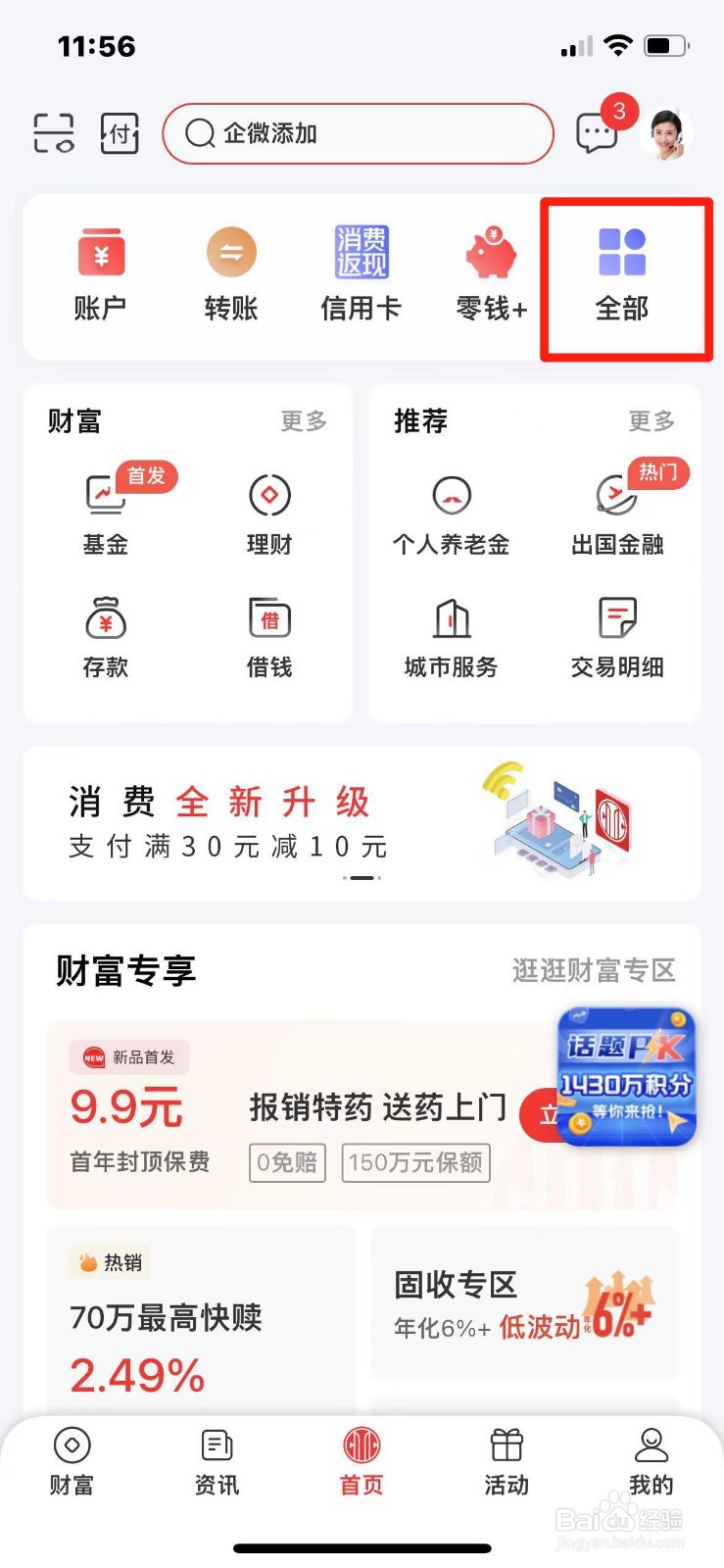Image resolution: width=724 pixels, height=1568 pixels.
Task: Expand 更多 in the 推荐 section
Action: coord(652,421)
